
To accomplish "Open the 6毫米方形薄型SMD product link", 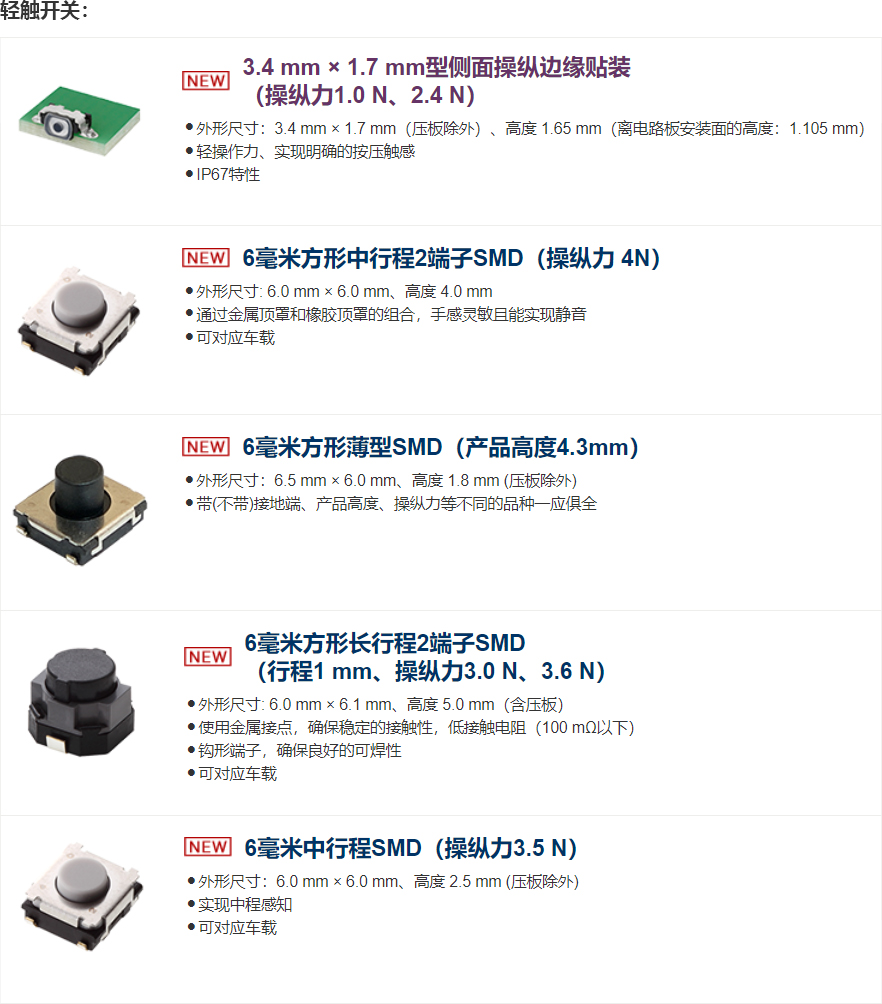I will click(x=440, y=447).
